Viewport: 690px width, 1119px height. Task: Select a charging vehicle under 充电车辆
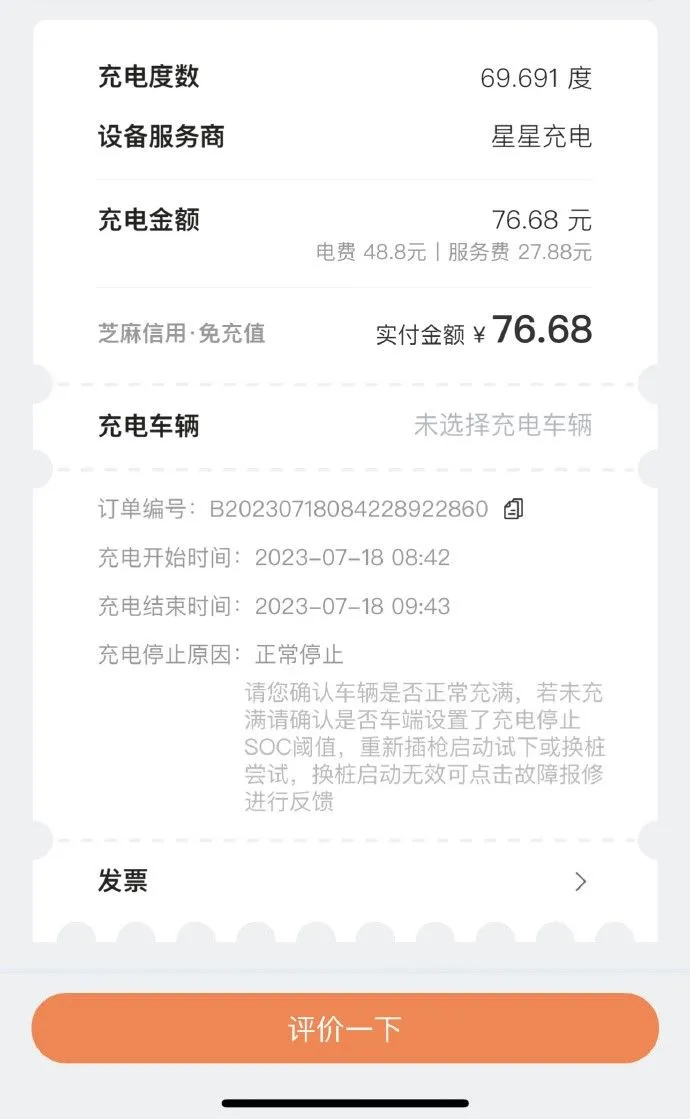pyautogui.click(x=502, y=426)
